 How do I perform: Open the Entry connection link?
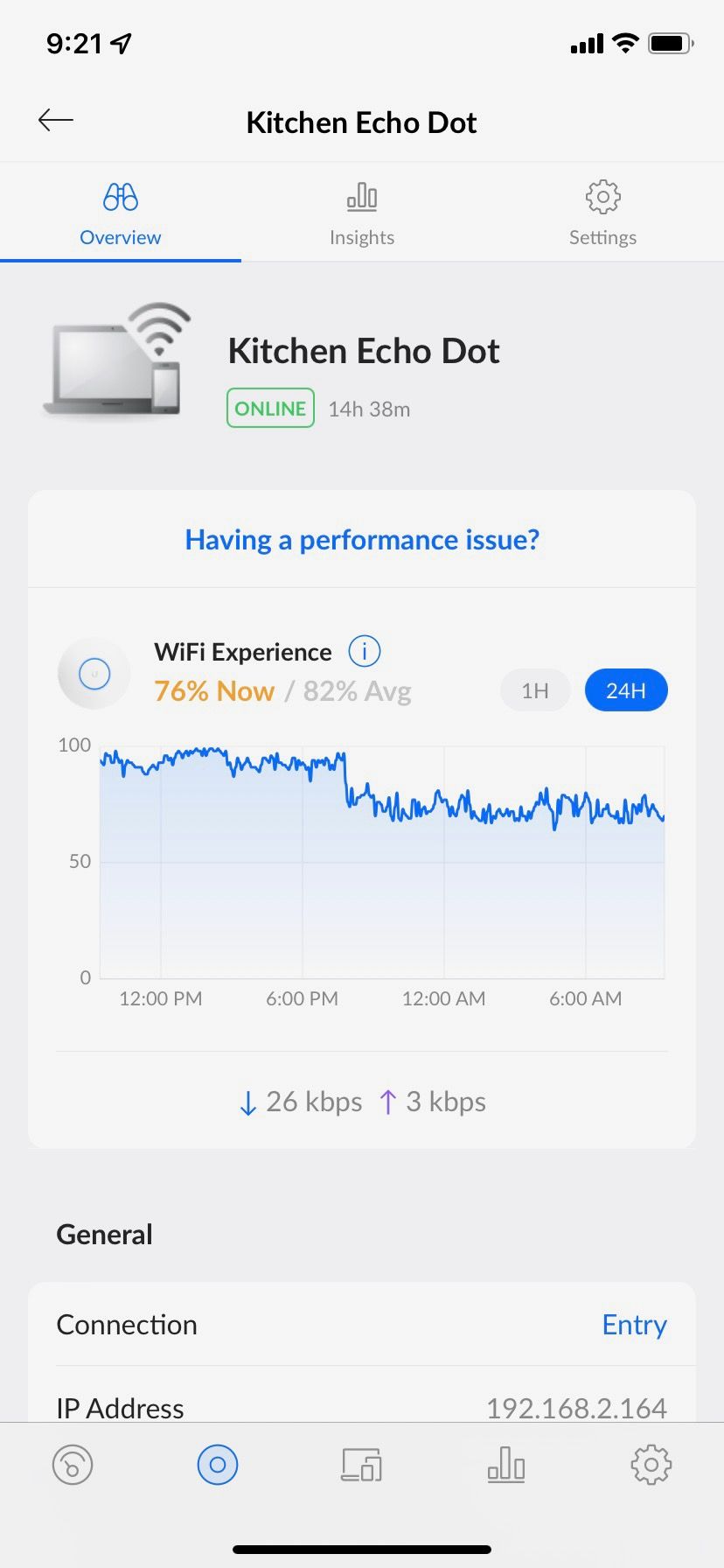point(634,1325)
